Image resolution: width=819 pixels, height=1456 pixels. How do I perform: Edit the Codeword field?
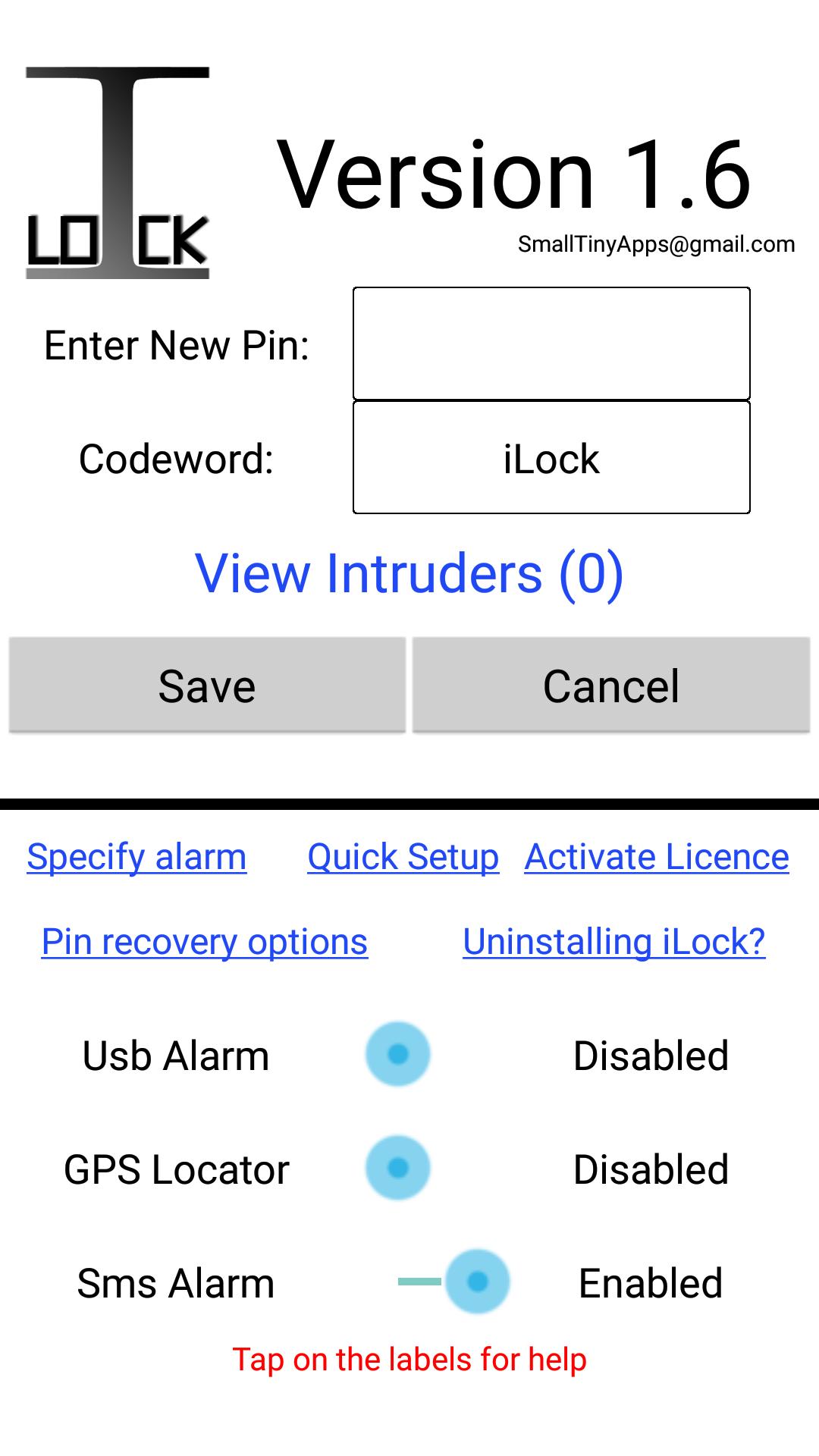(551, 458)
